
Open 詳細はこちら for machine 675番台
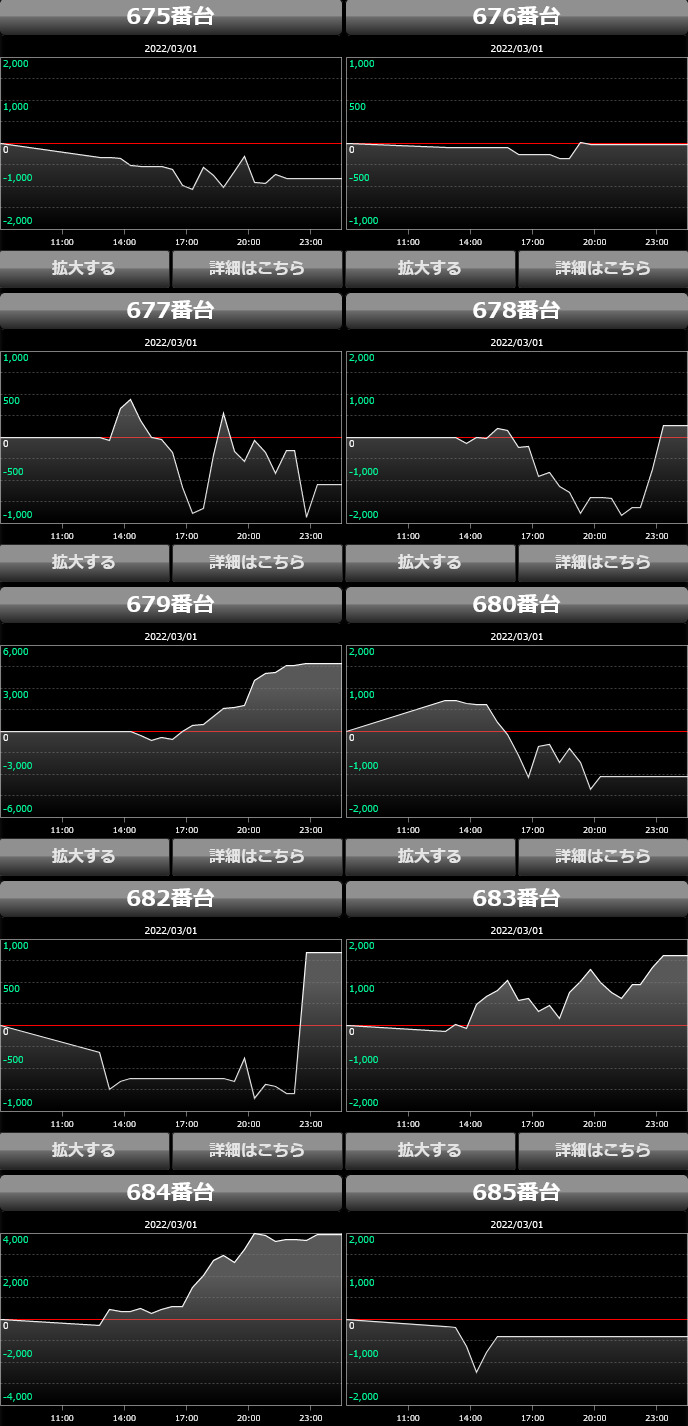tap(257, 268)
